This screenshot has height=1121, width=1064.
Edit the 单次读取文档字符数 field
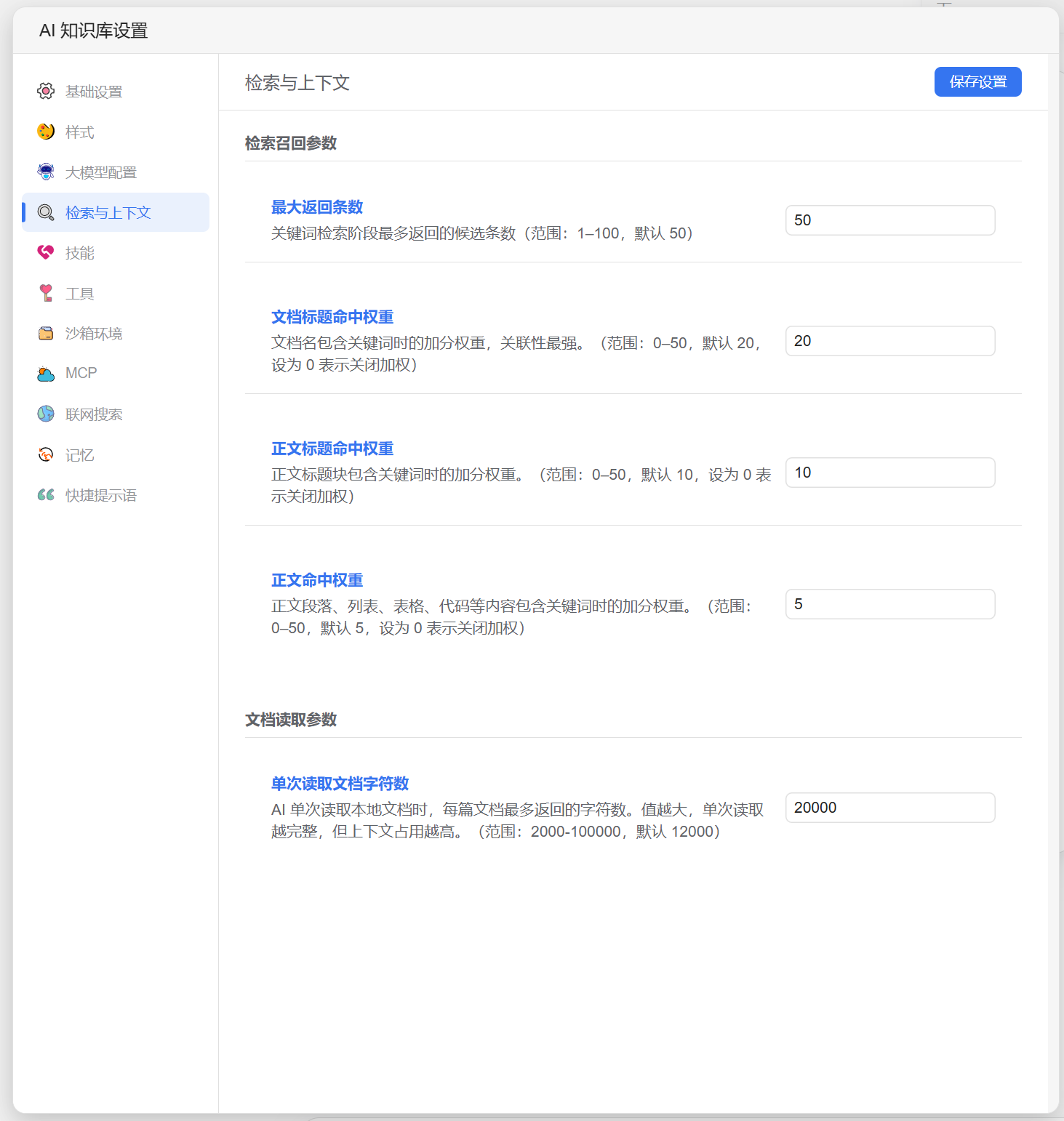coord(890,808)
